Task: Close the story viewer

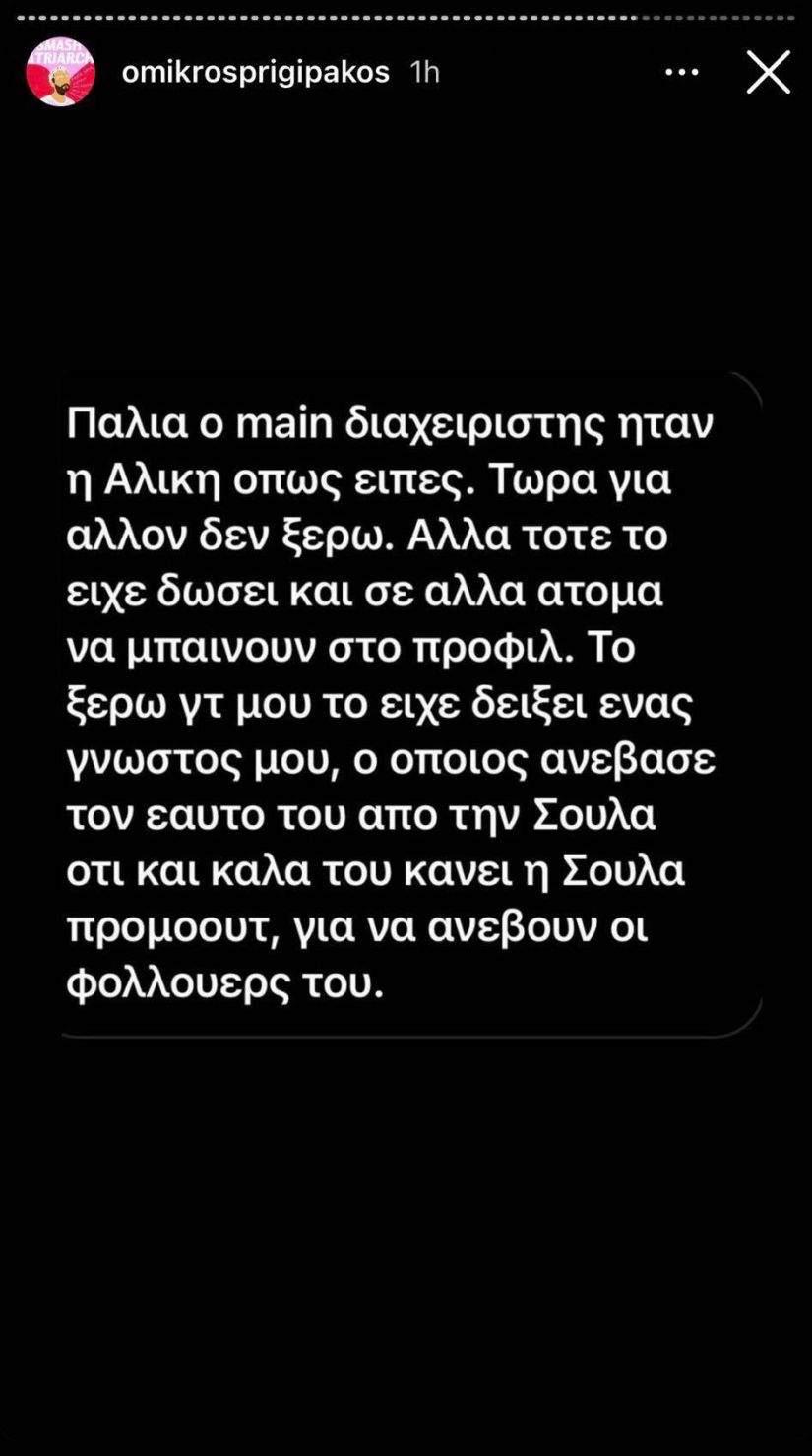Action: 768,72
